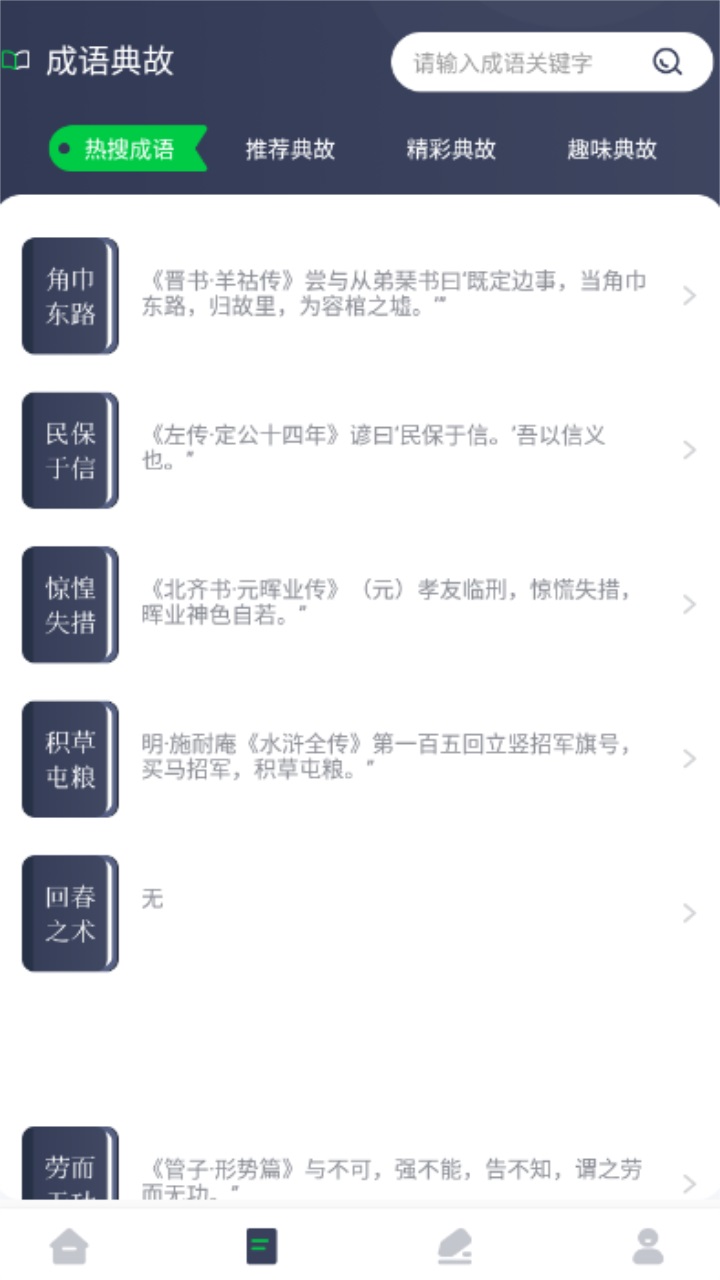Viewport: 720px width, 1280px height.
Task: Switch to the 推荐典故 tab
Action: (289, 150)
